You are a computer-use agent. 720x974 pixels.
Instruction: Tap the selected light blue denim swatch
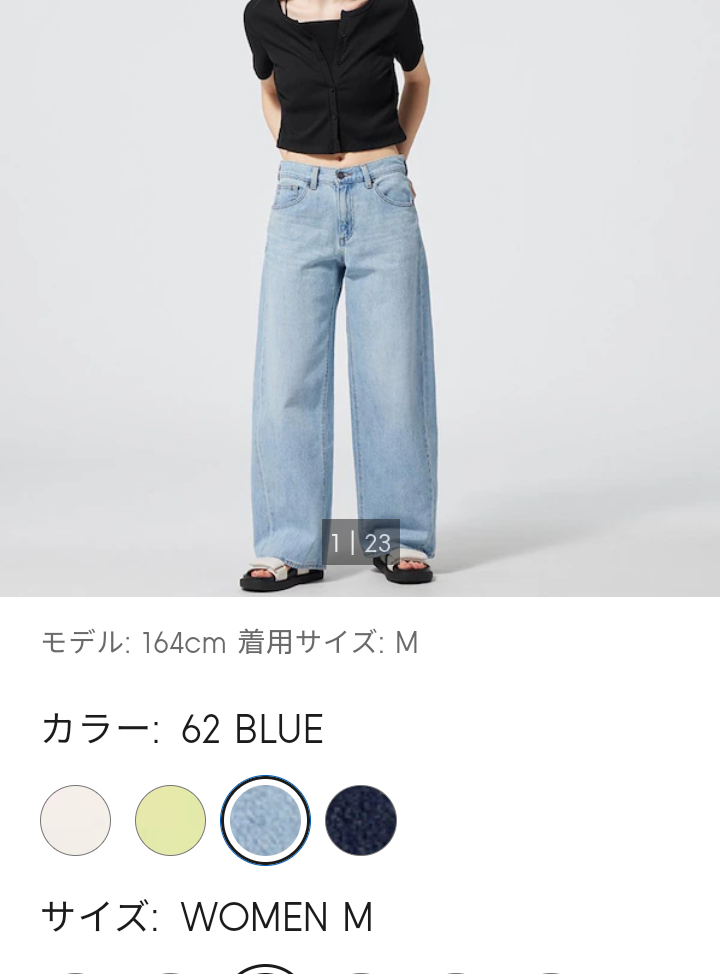pos(265,820)
